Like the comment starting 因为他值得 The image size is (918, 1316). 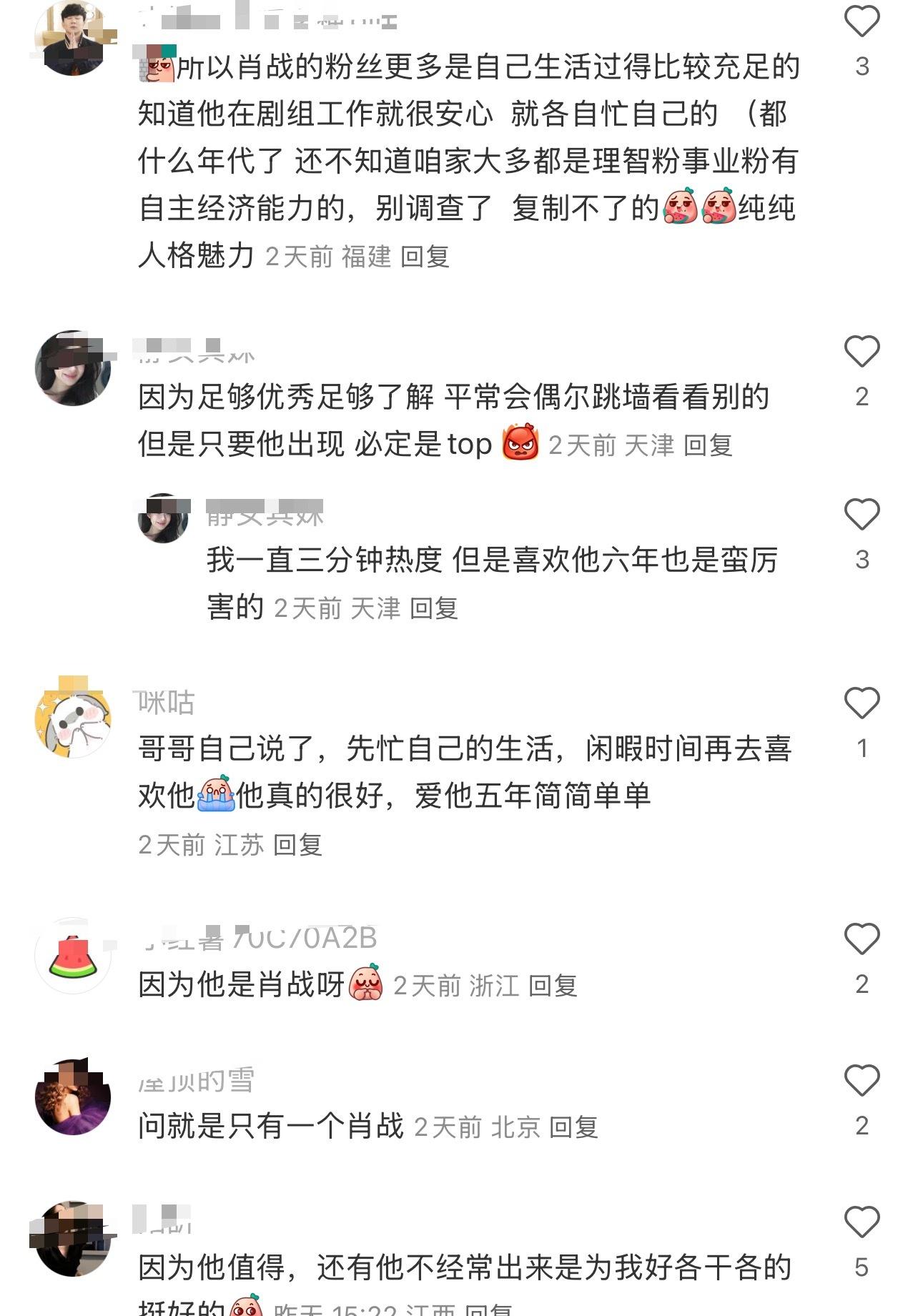click(862, 1223)
